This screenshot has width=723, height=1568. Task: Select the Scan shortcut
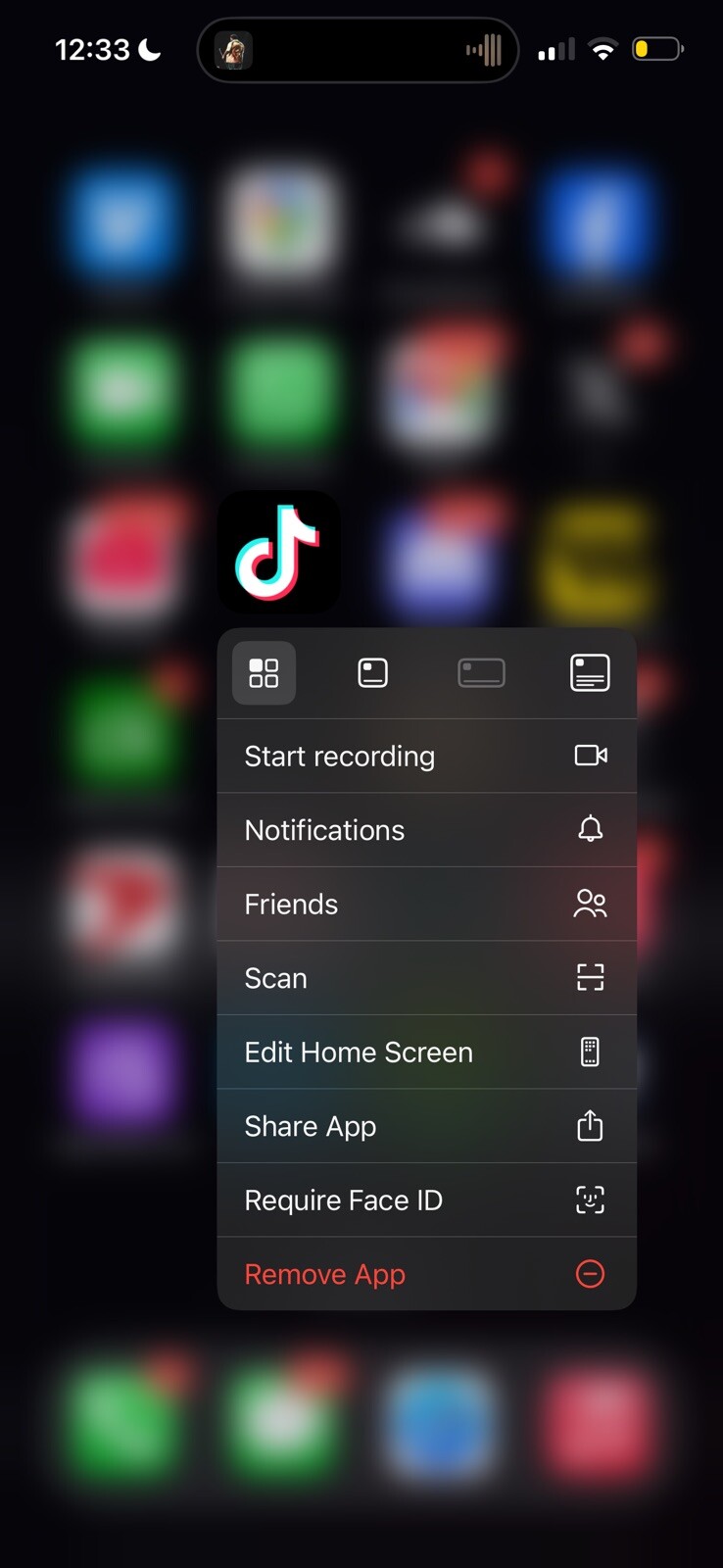(x=426, y=978)
